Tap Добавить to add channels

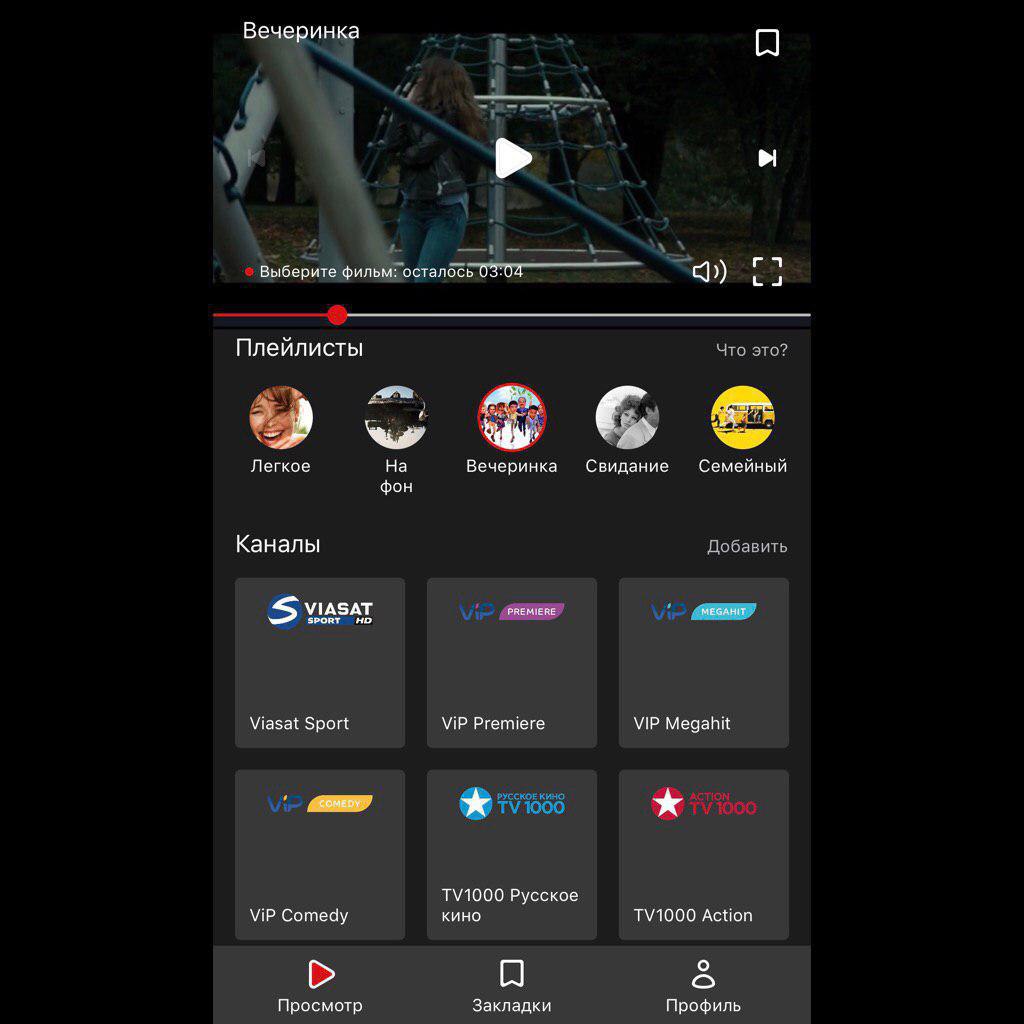pyautogui.click(x=747, y=546)
